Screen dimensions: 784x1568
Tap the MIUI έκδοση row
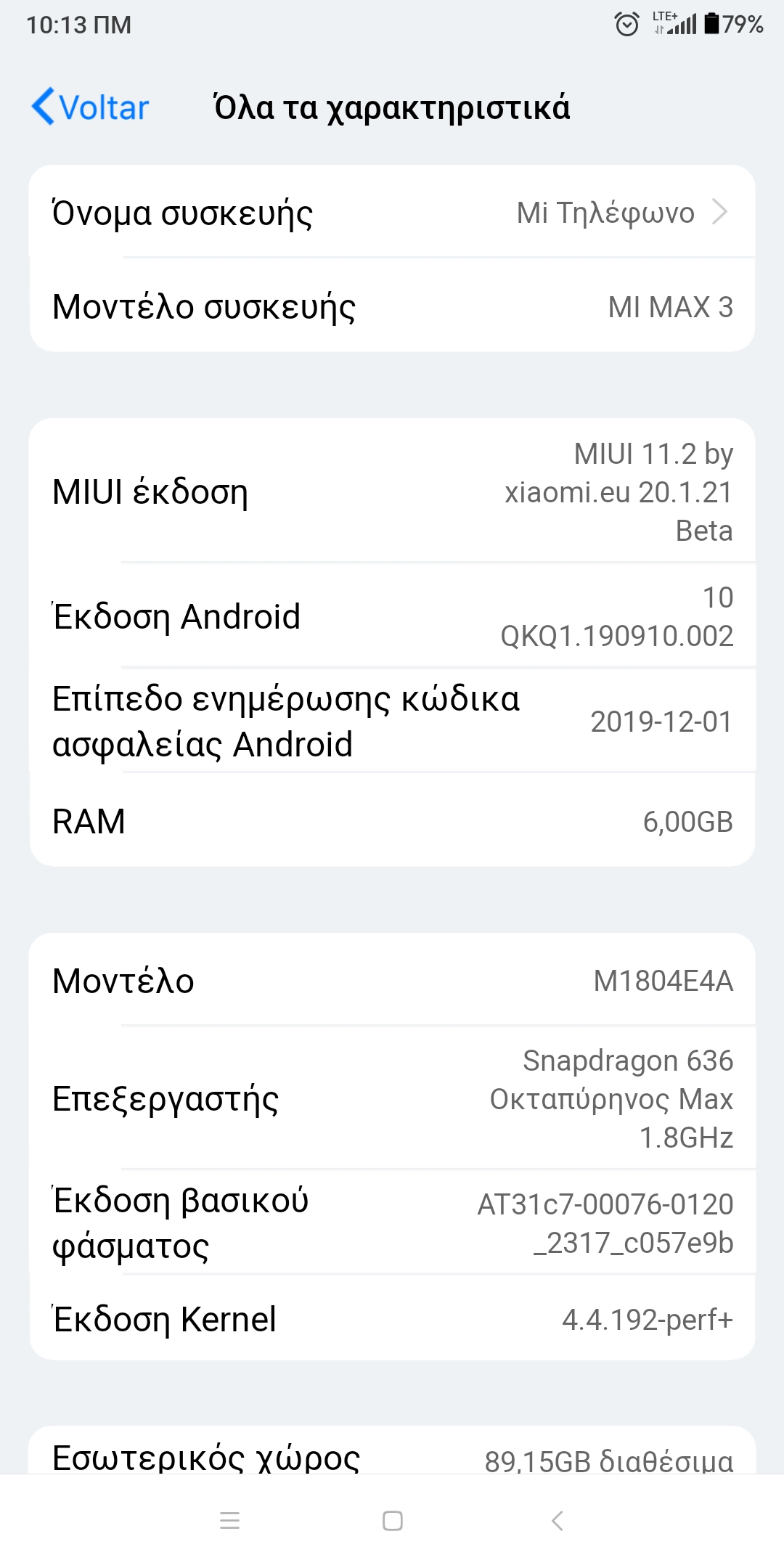click(392, 491)
